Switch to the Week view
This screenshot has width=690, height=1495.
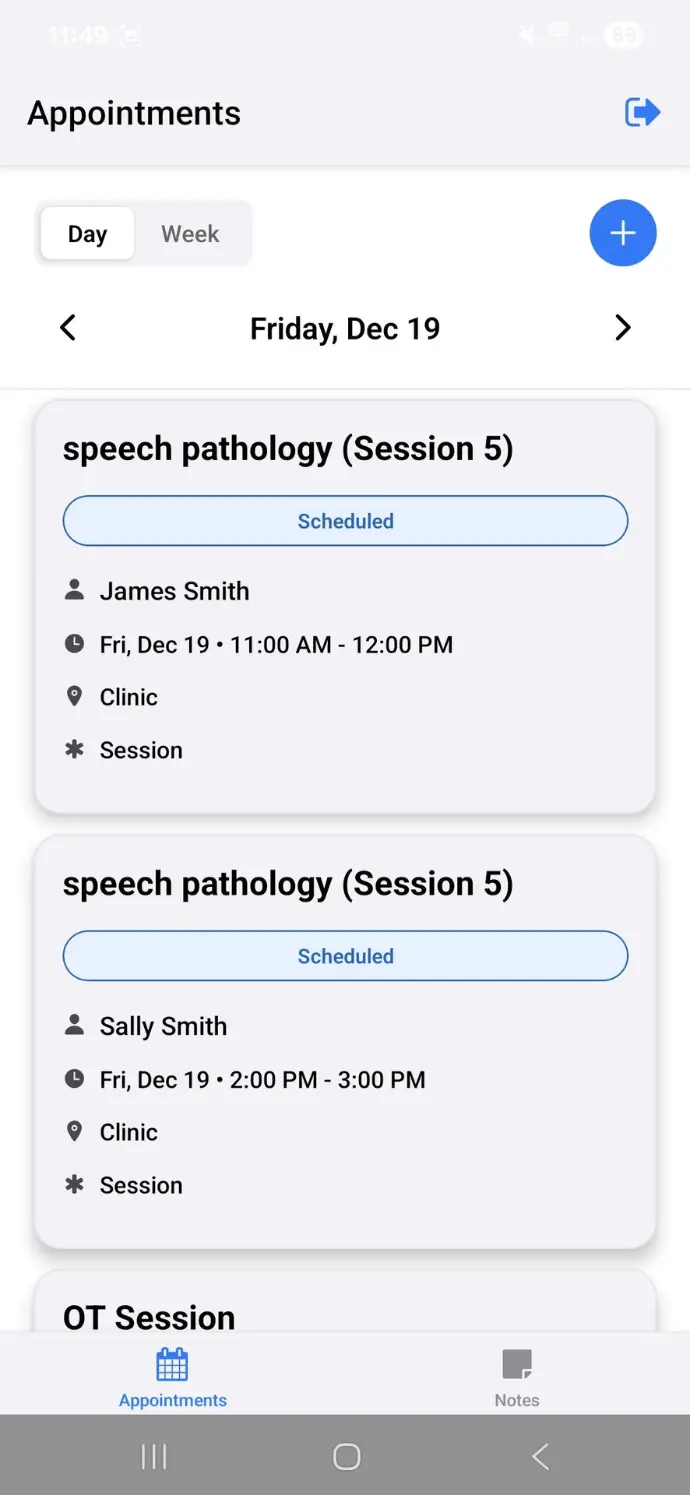[190, 234]
